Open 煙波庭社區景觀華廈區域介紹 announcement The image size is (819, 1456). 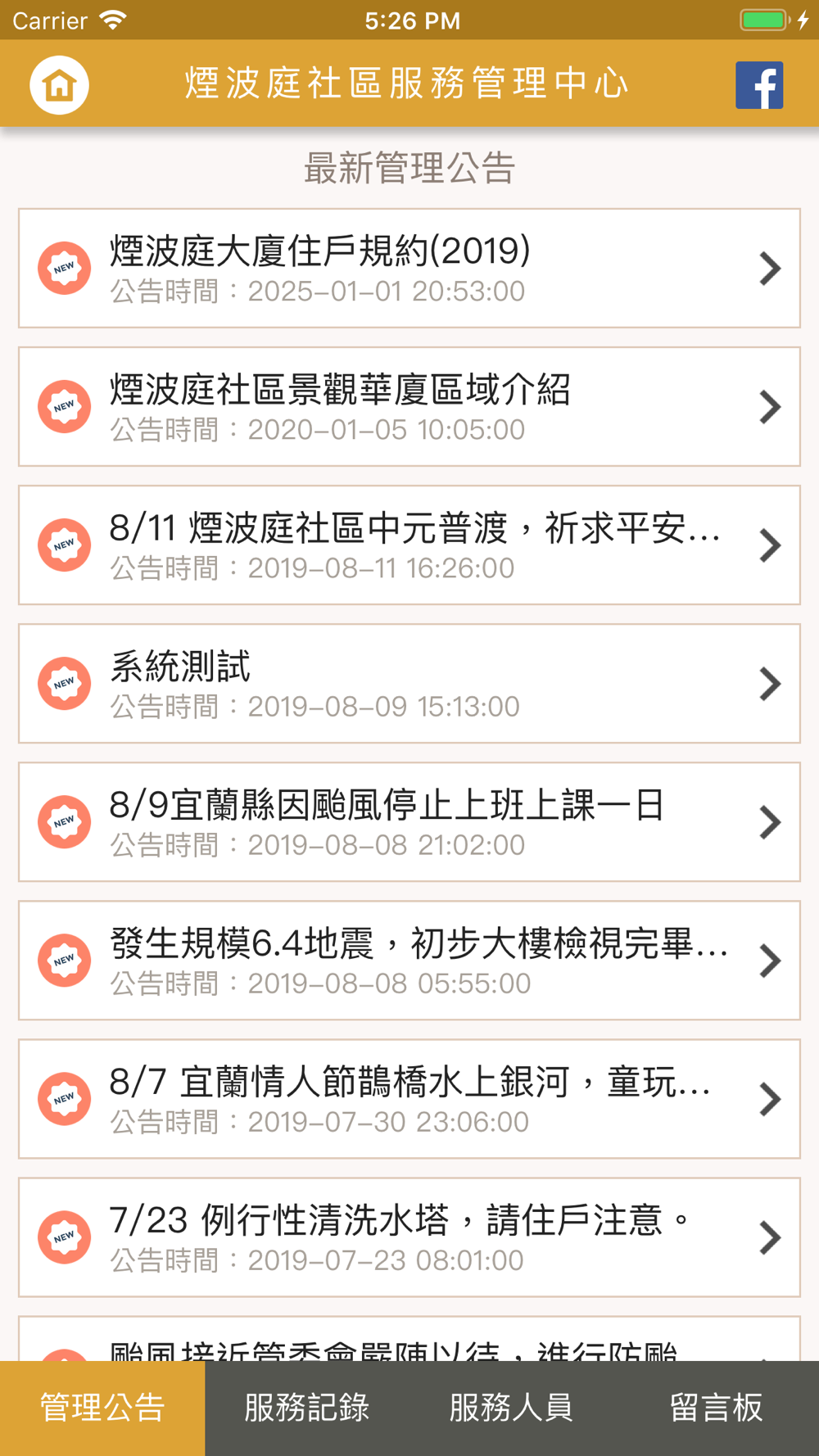[x=409, y=406]
